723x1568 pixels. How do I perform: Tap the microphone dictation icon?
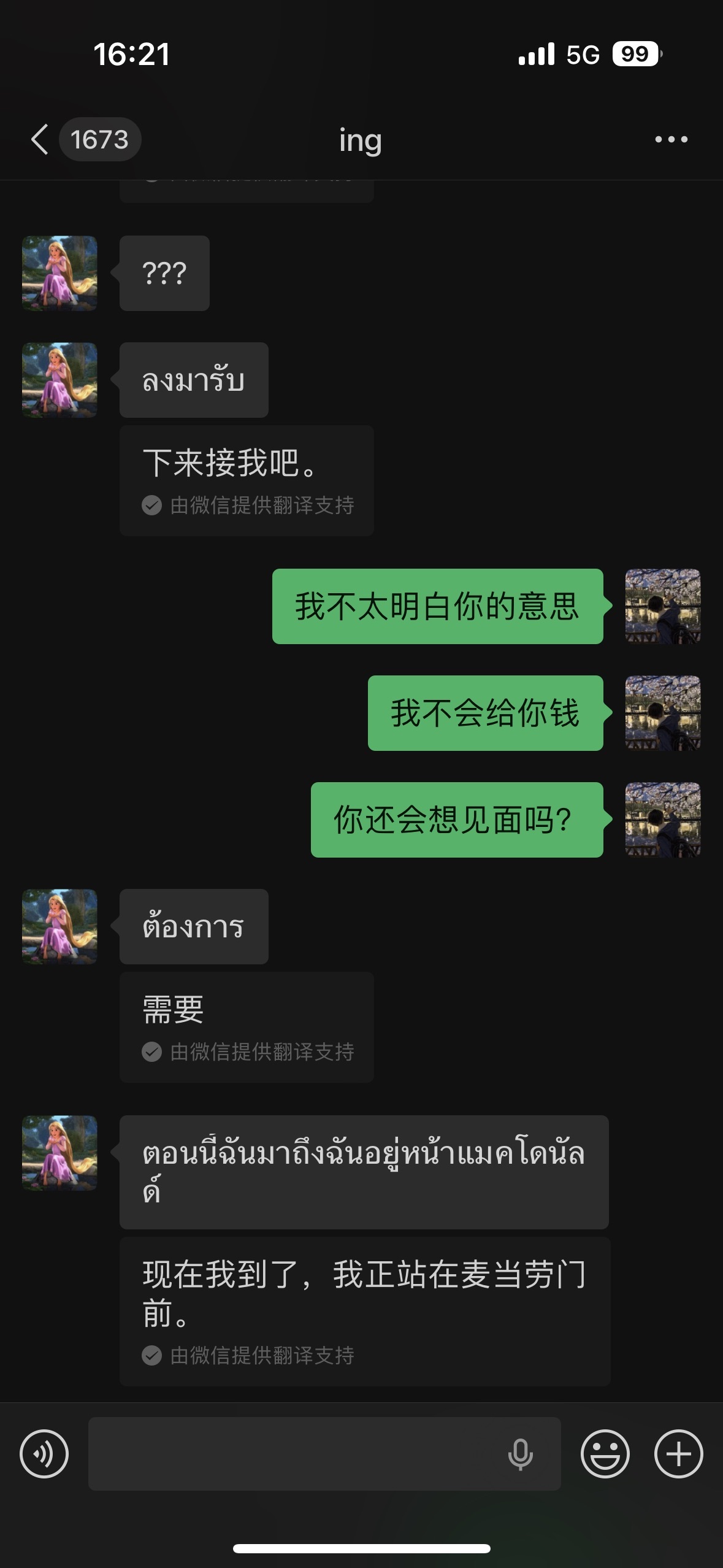pyautogui.click(x=520, y=1453)
